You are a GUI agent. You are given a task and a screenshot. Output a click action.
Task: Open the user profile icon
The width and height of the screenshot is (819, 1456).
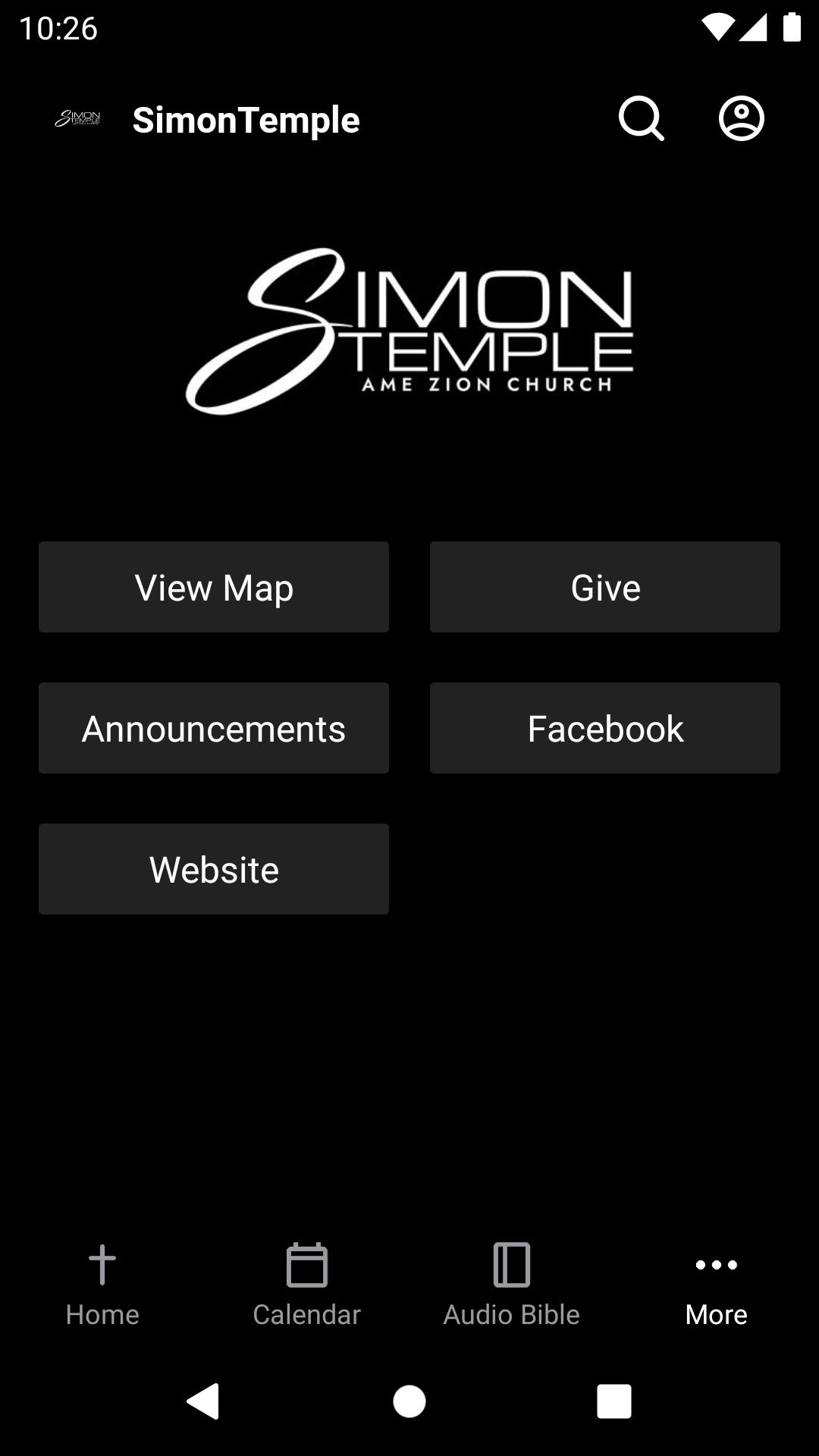click(741, 119)
